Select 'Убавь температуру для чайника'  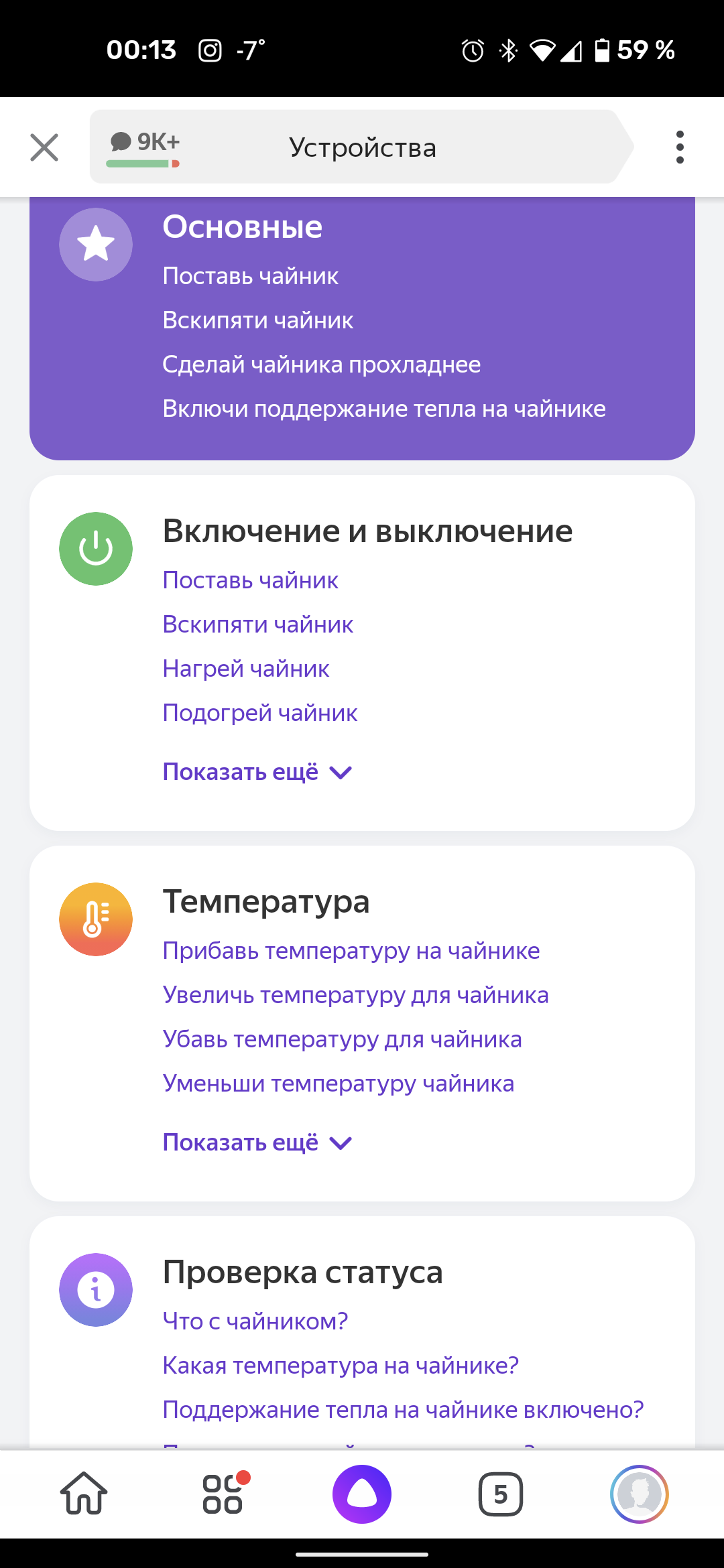[x=342, y=1039]
